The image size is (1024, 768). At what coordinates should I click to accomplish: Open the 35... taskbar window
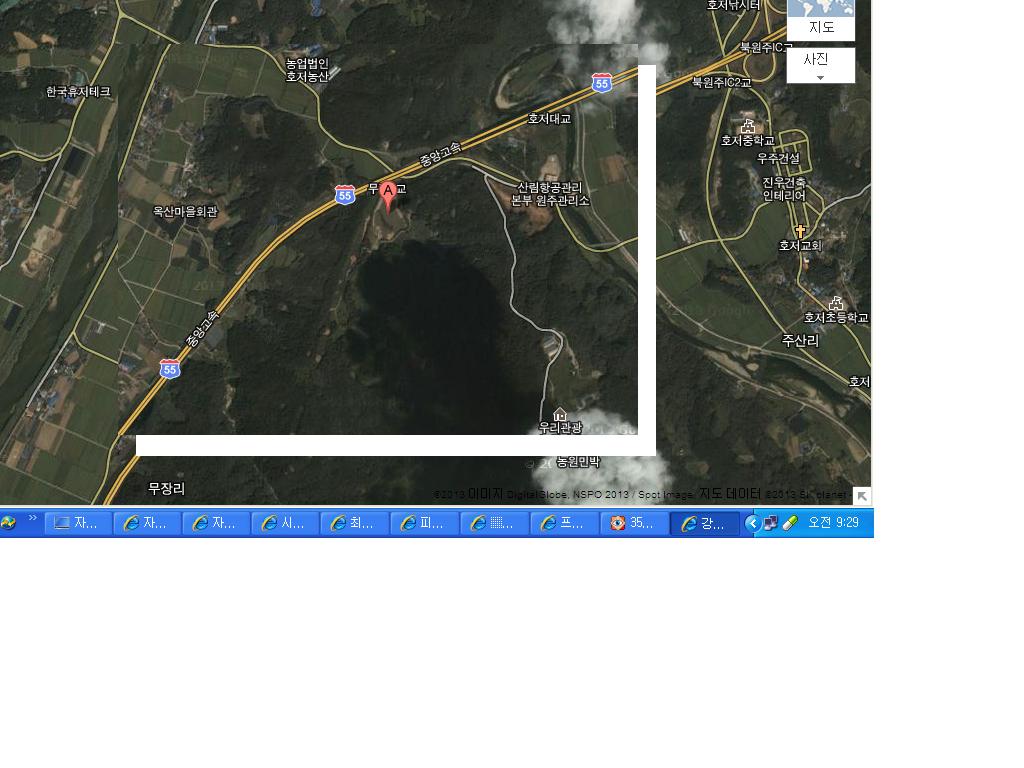pos(634,523)
